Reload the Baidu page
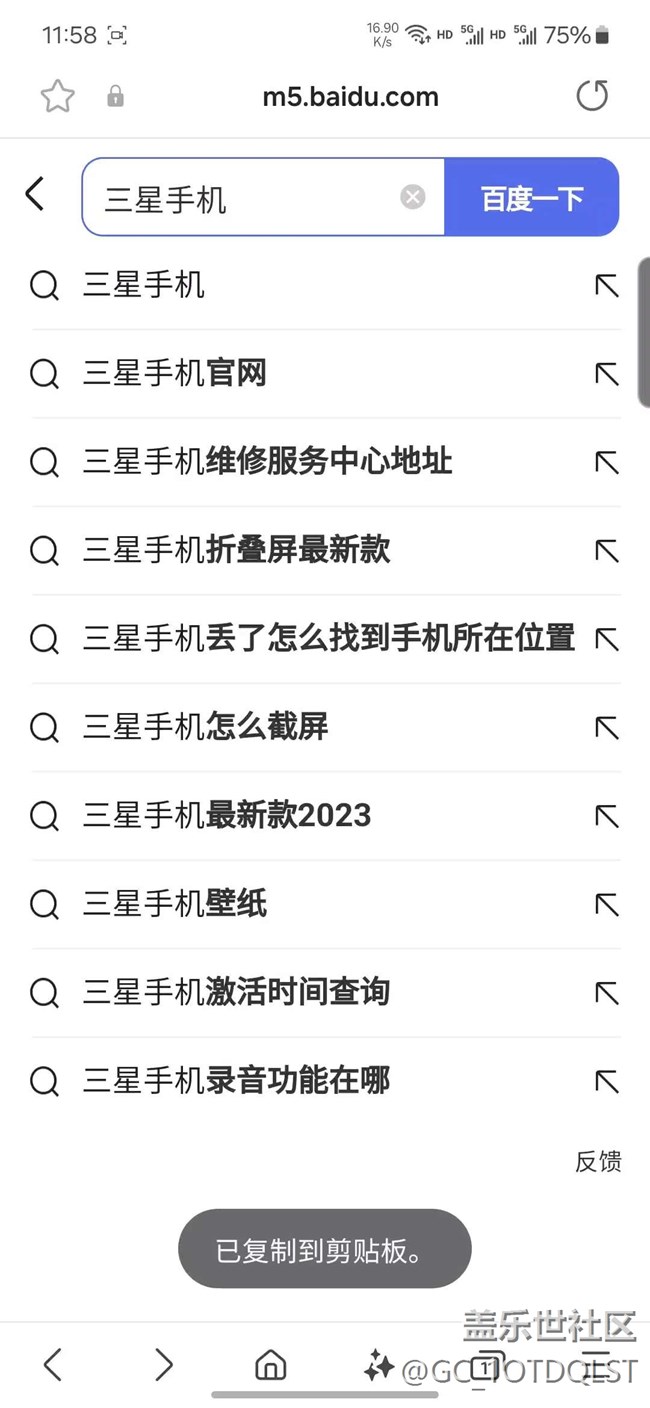Screen dimensions: 650x1408 592,96
